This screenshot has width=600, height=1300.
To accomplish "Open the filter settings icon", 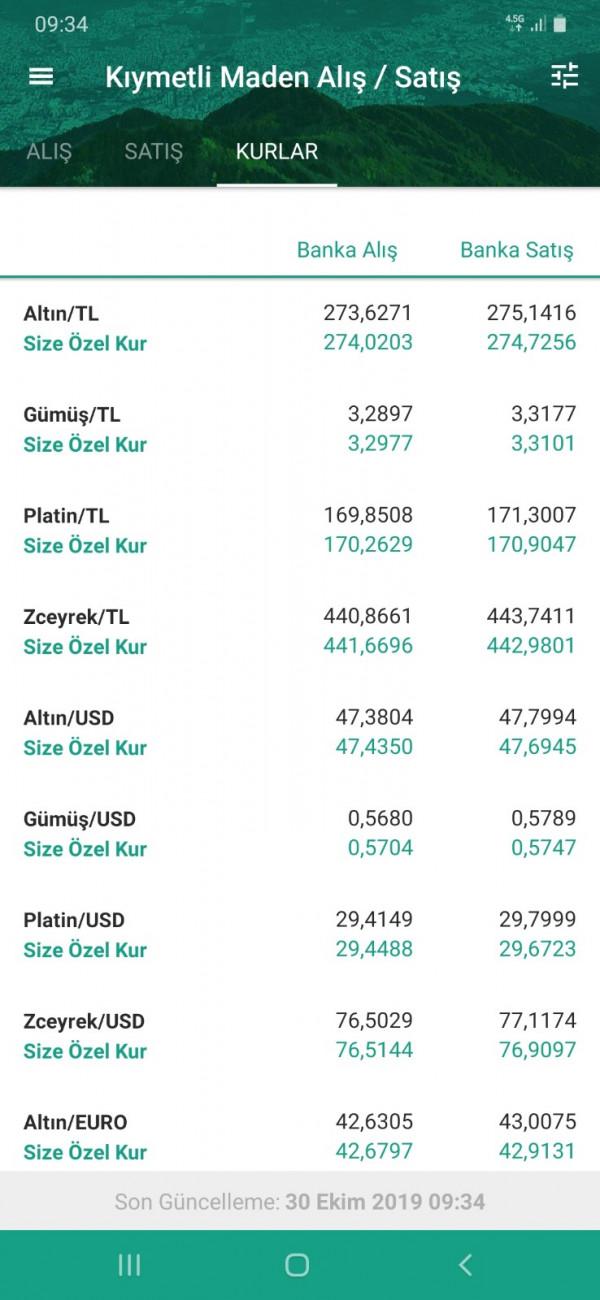I will coord(565,77).
